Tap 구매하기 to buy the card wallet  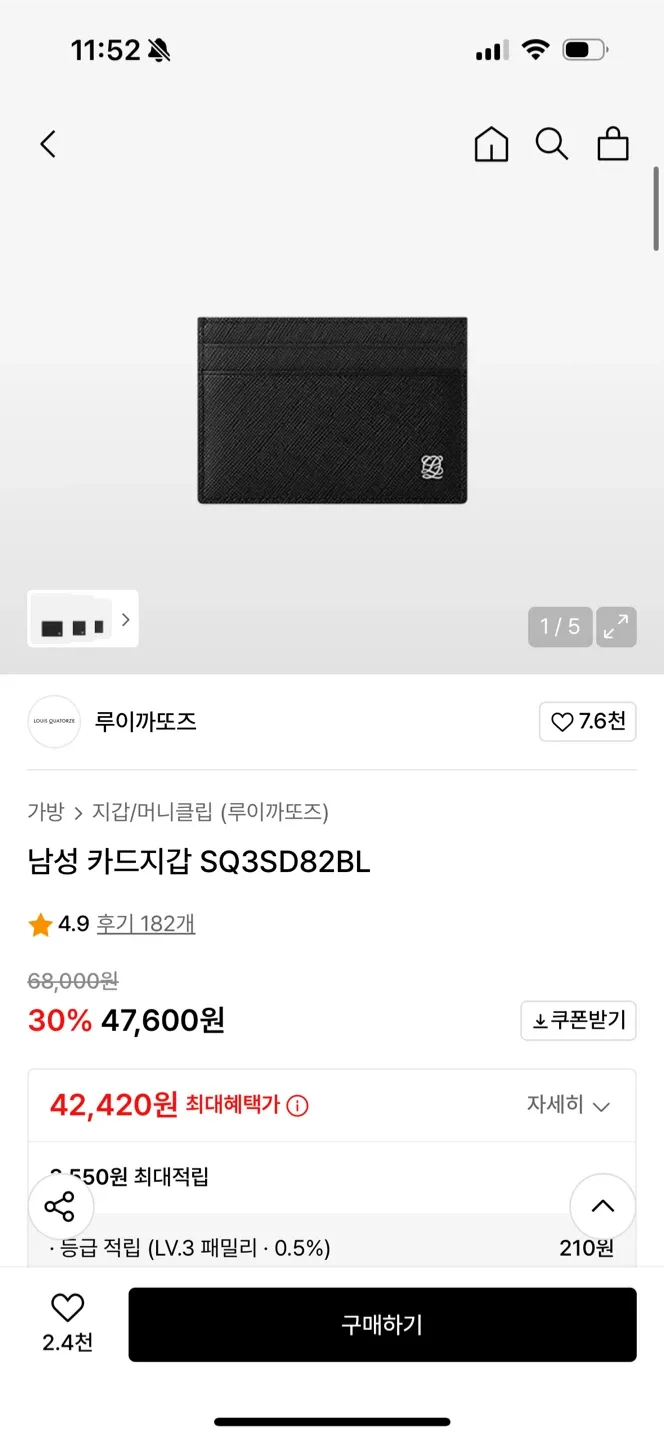pyautogui.click(x=382, y=1324)
